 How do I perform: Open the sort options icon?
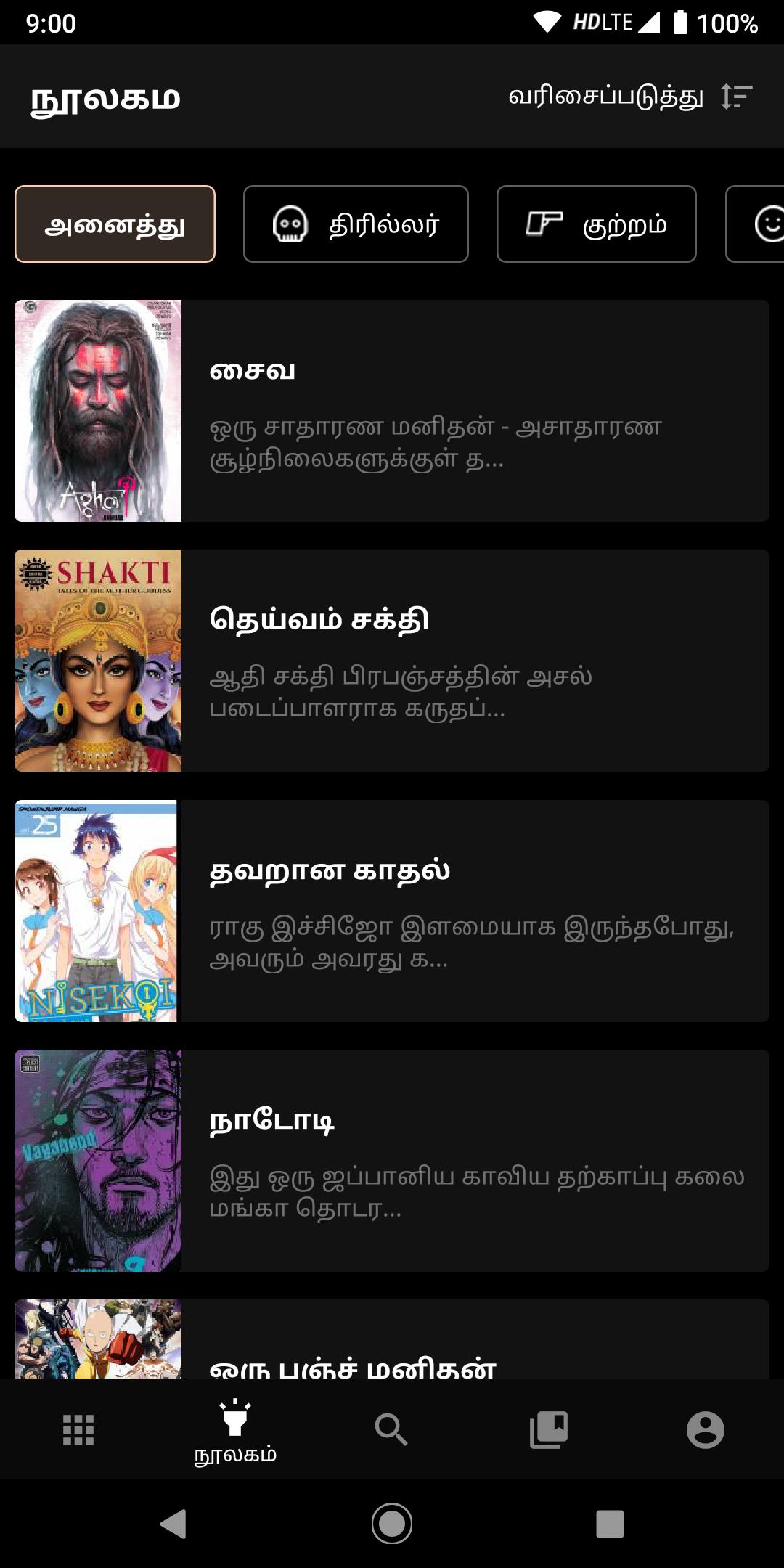coord(735,97)
